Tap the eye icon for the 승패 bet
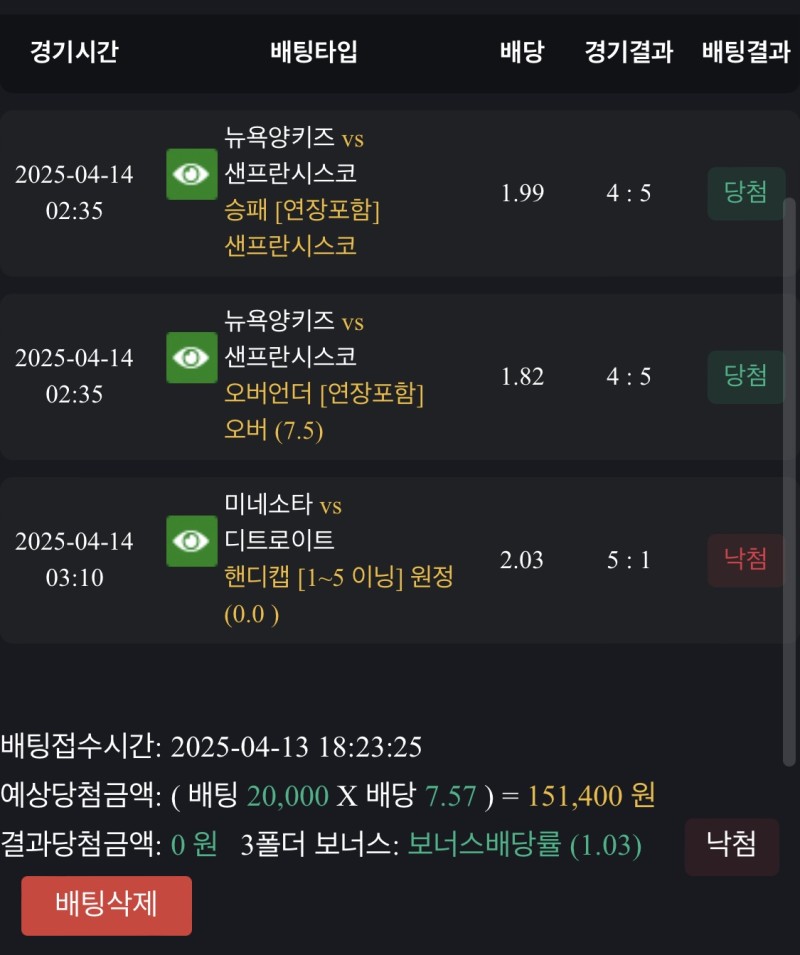Viewport: 800px width, 955px height. [191, 174]
